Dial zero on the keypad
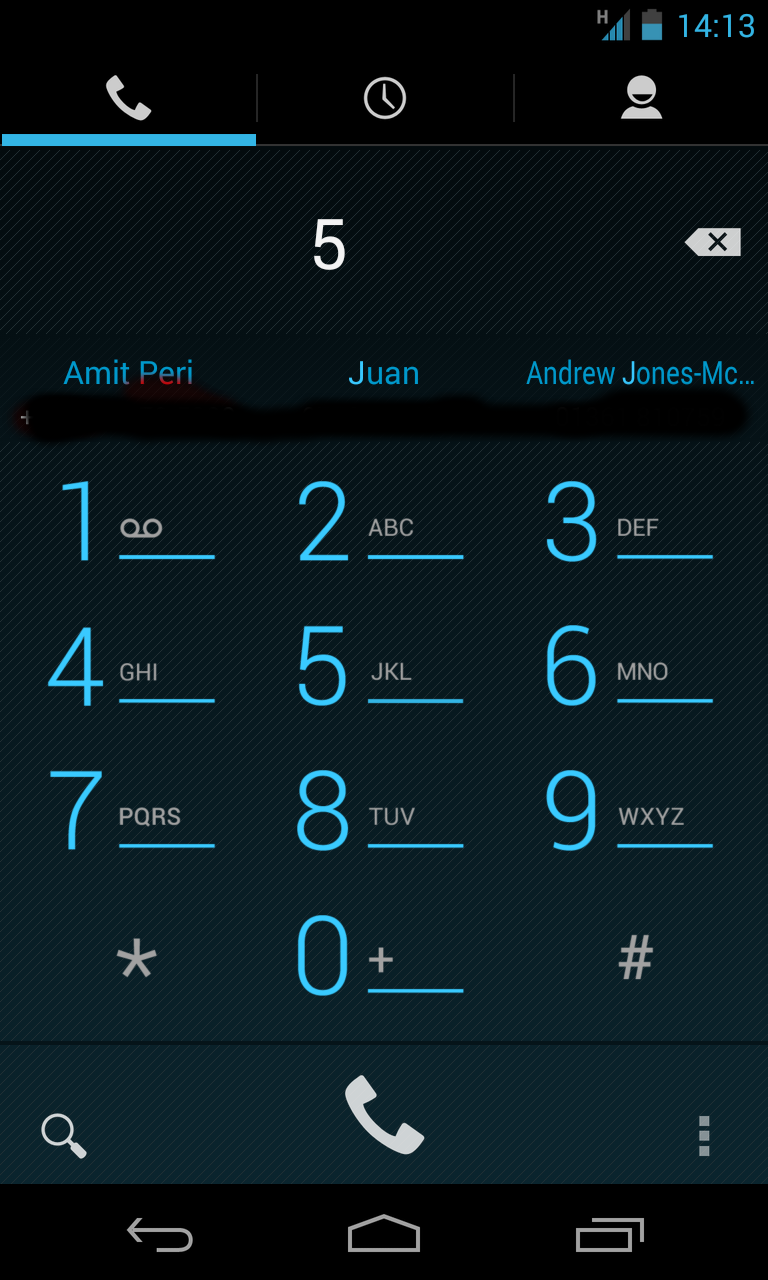This screenshot has height=1280, width=768. (x=380, y=957)
